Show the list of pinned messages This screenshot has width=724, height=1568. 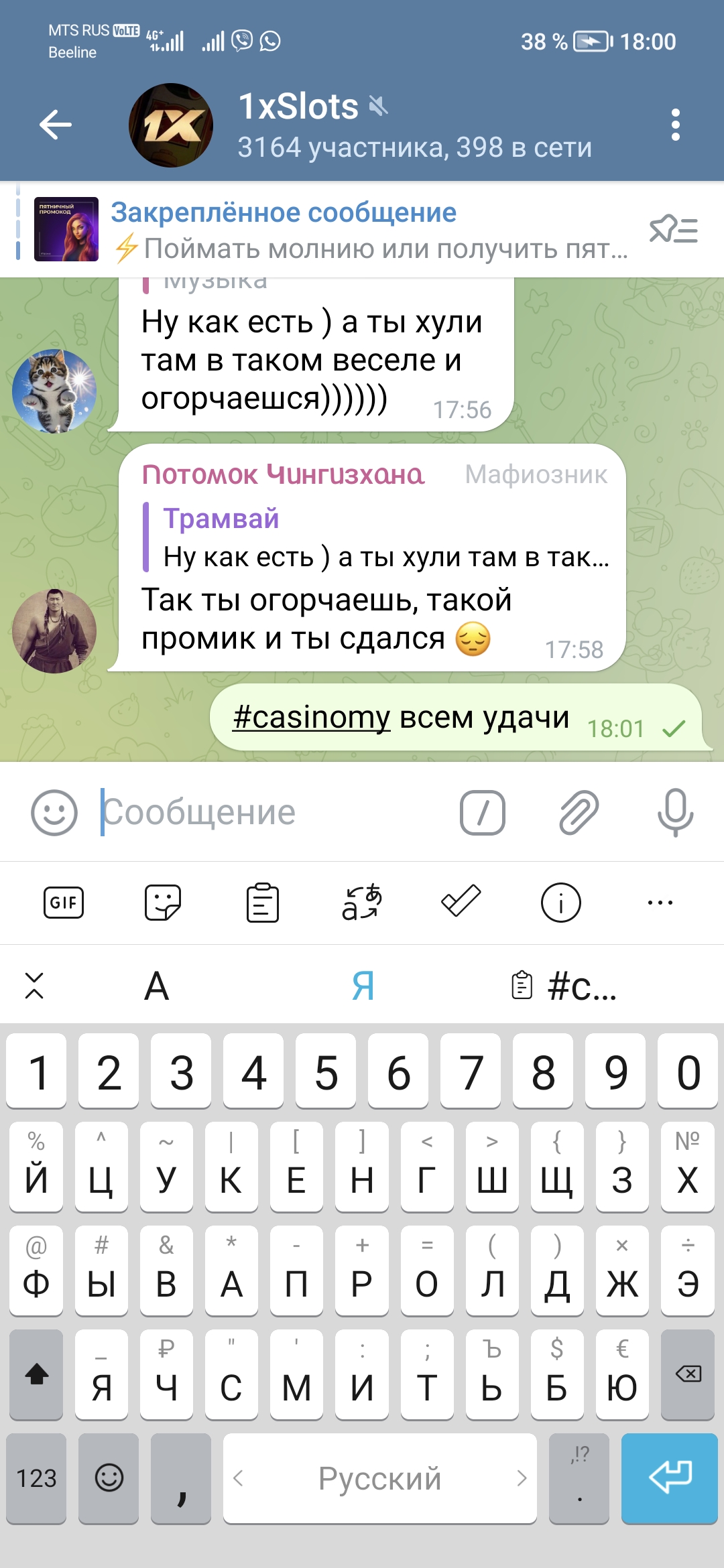coord(674,230)
